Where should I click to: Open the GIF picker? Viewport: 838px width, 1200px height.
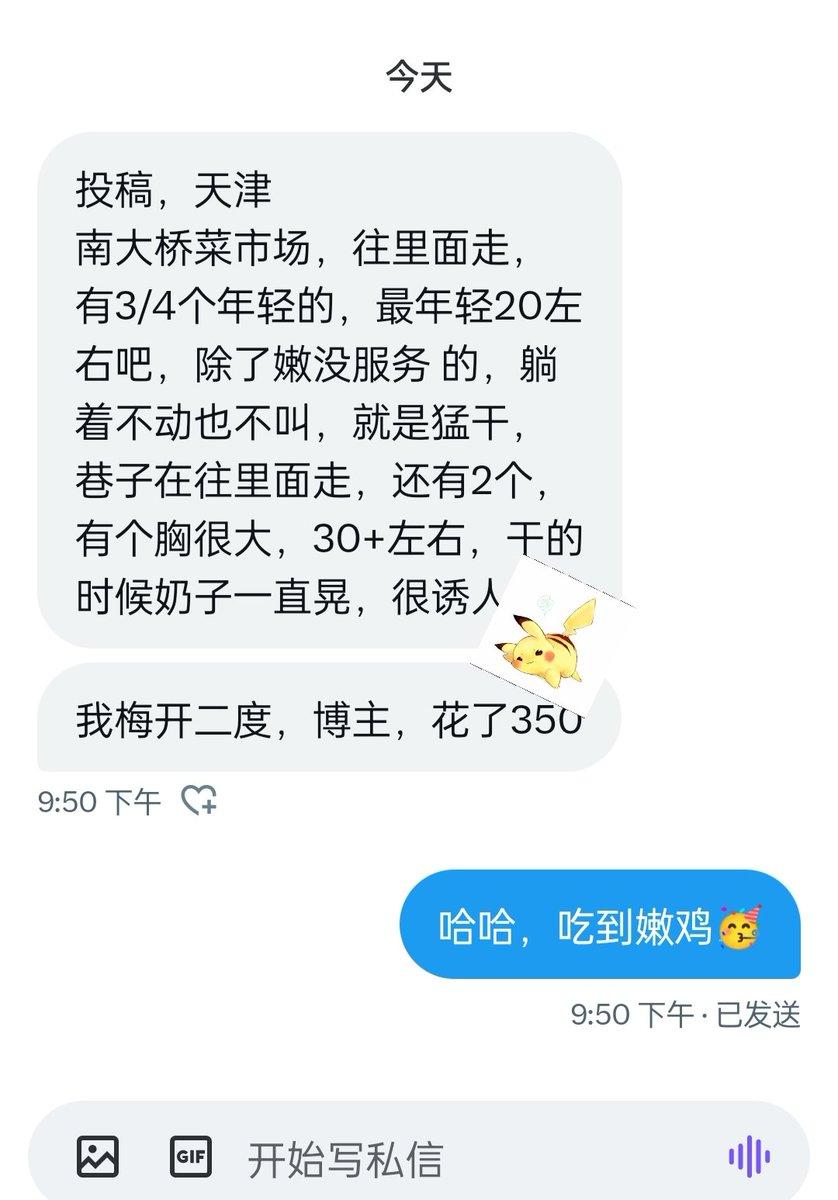[x=191, y=1157]
